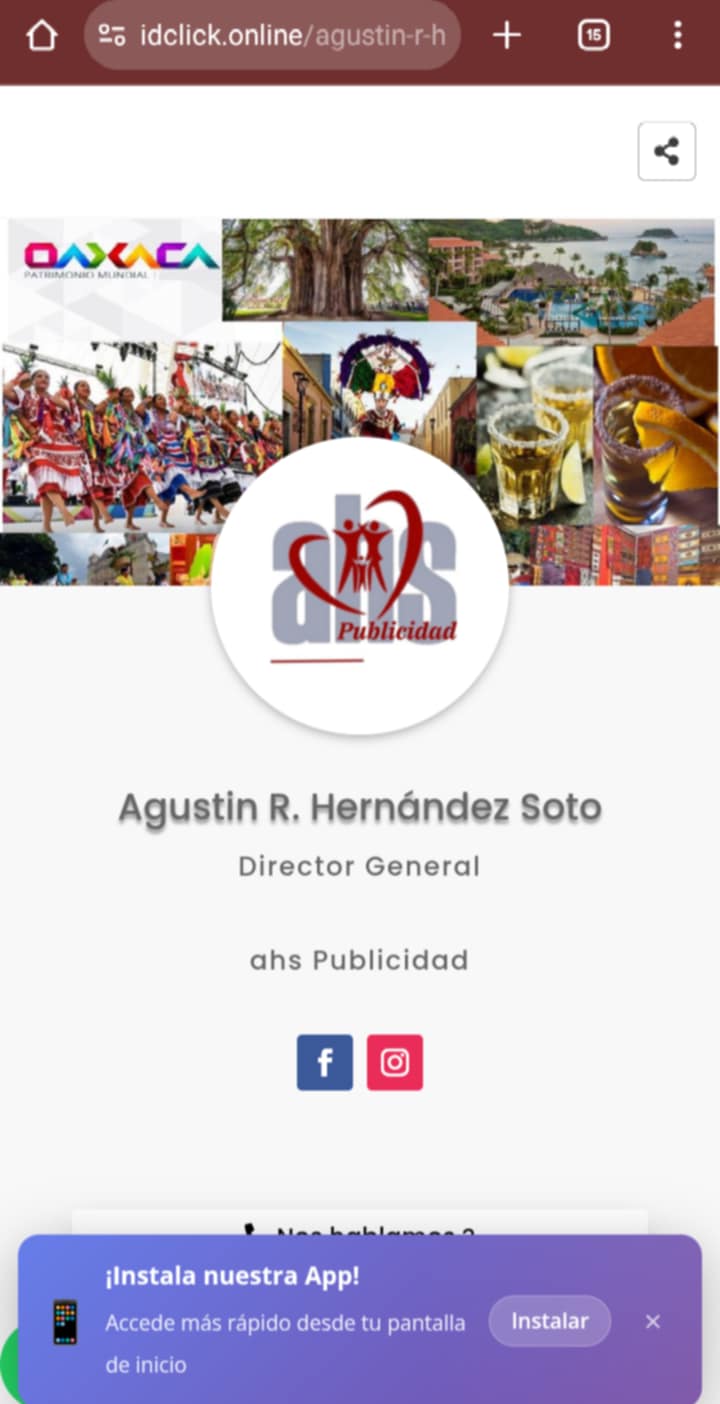Tap the ahs Publicidad company name
720x1404 pixels.
[359, 960]
